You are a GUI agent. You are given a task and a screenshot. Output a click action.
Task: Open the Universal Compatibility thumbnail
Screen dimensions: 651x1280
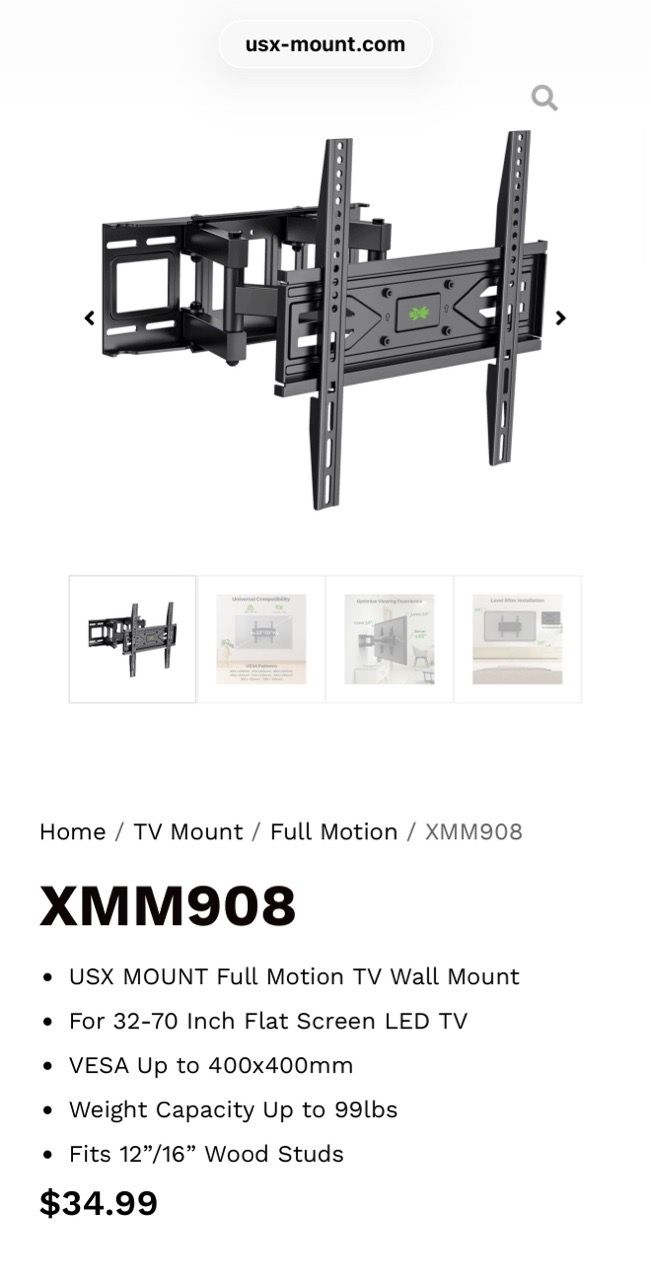(x=261, y=639)
